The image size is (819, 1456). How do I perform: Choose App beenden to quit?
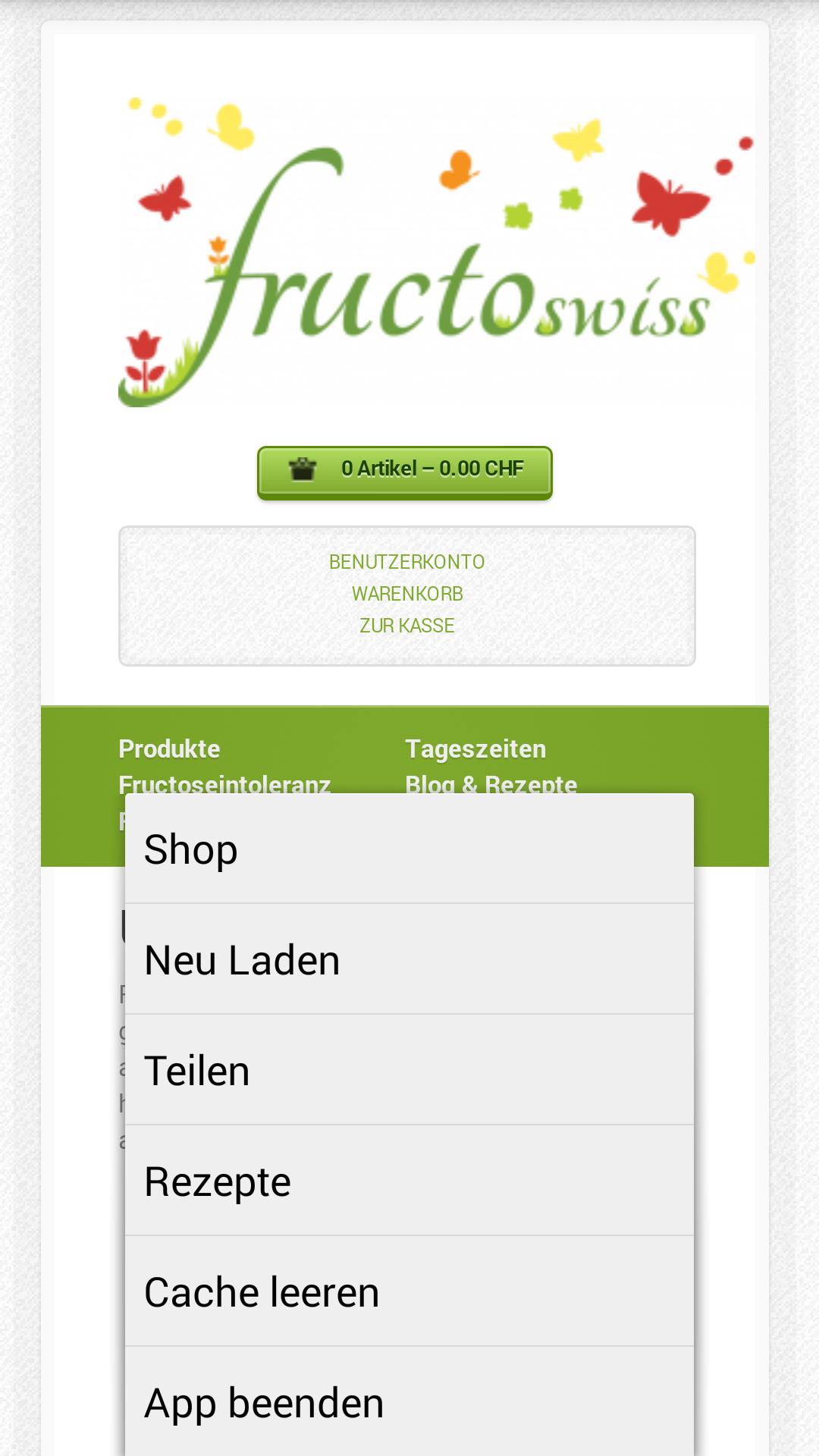tap(409, 1403)
